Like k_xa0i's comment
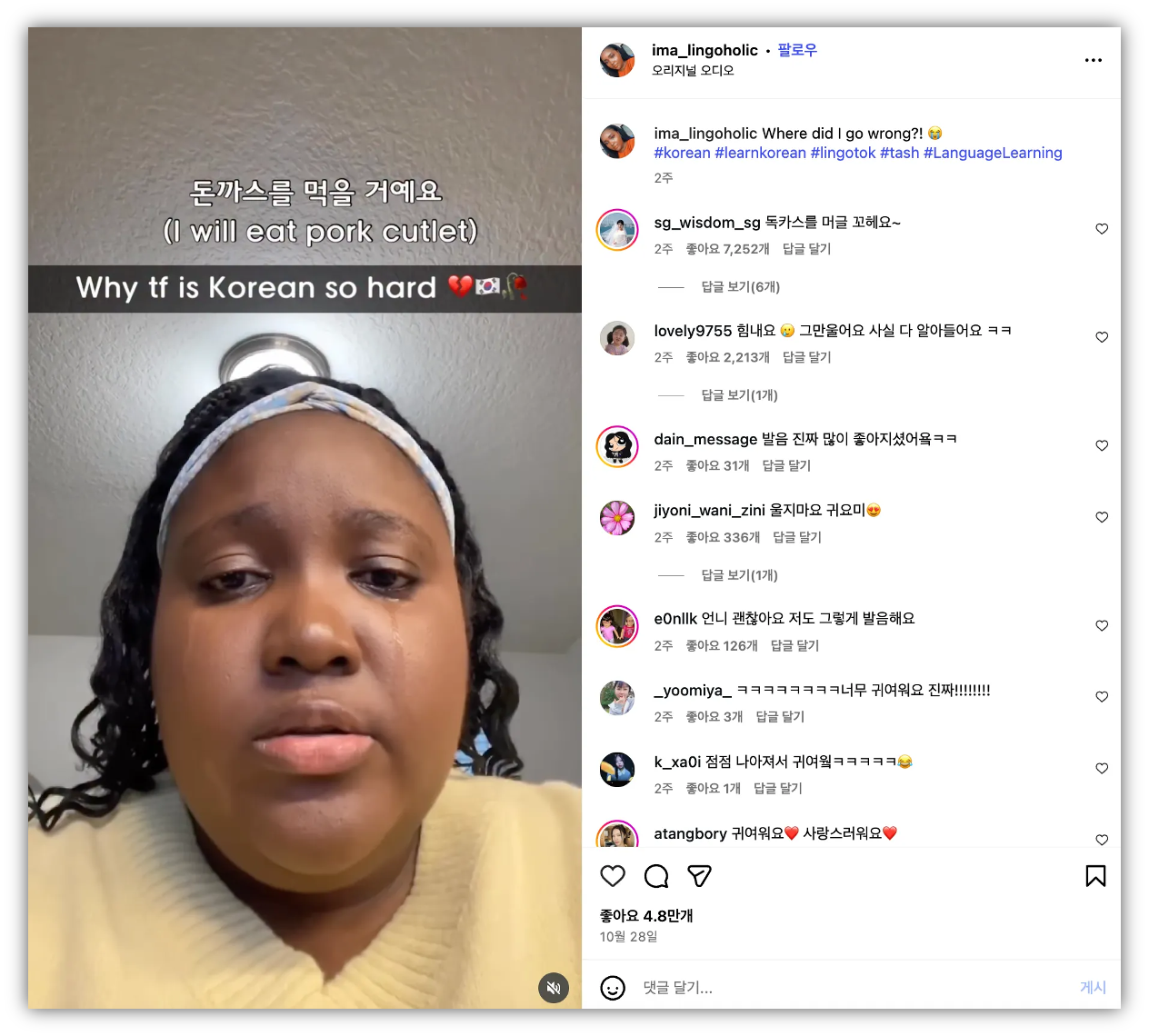The image size is (1149, 1036). pyautogui.click(x=1102, y=769)
